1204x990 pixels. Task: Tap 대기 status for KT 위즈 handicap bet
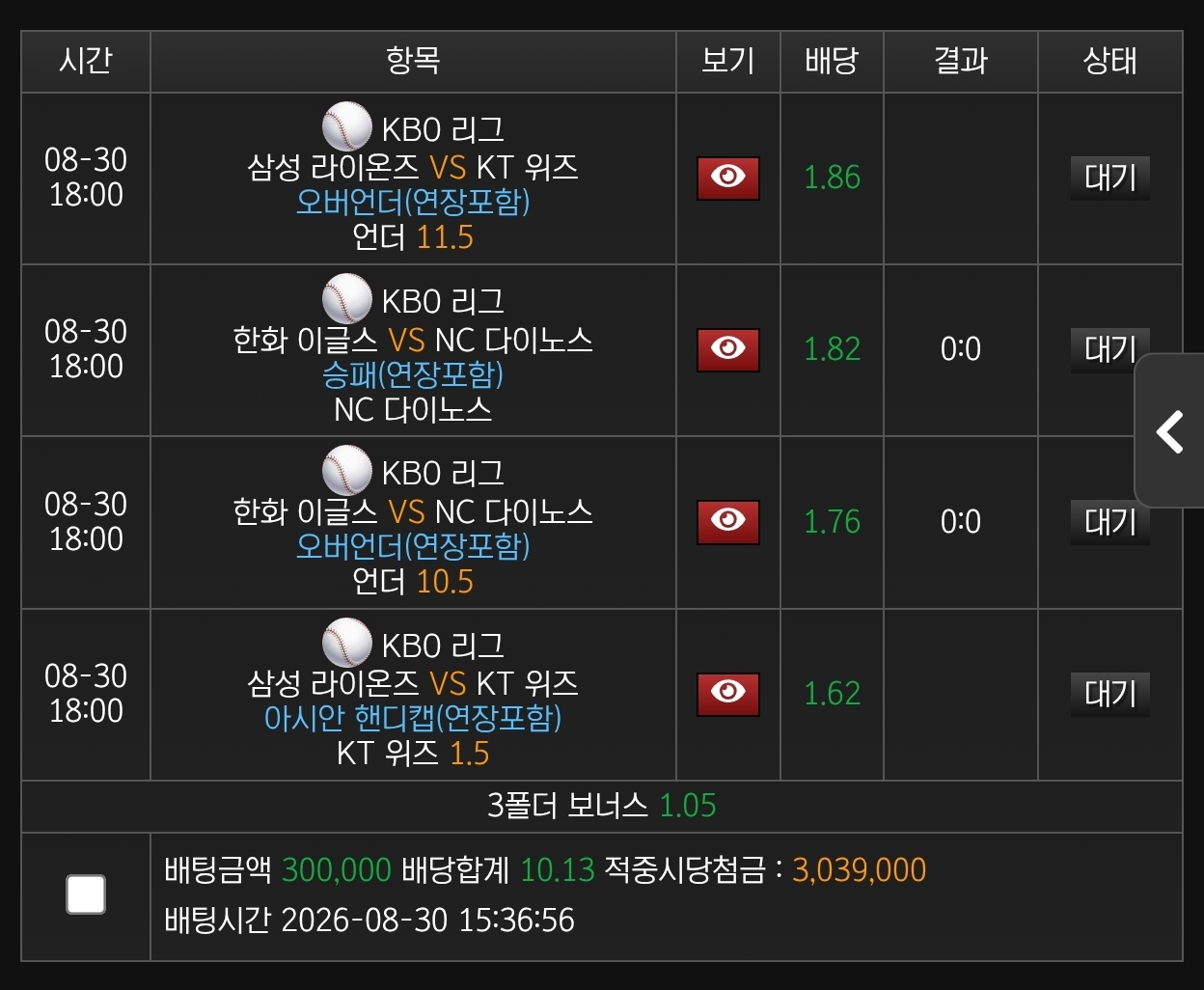[1110, 695]
